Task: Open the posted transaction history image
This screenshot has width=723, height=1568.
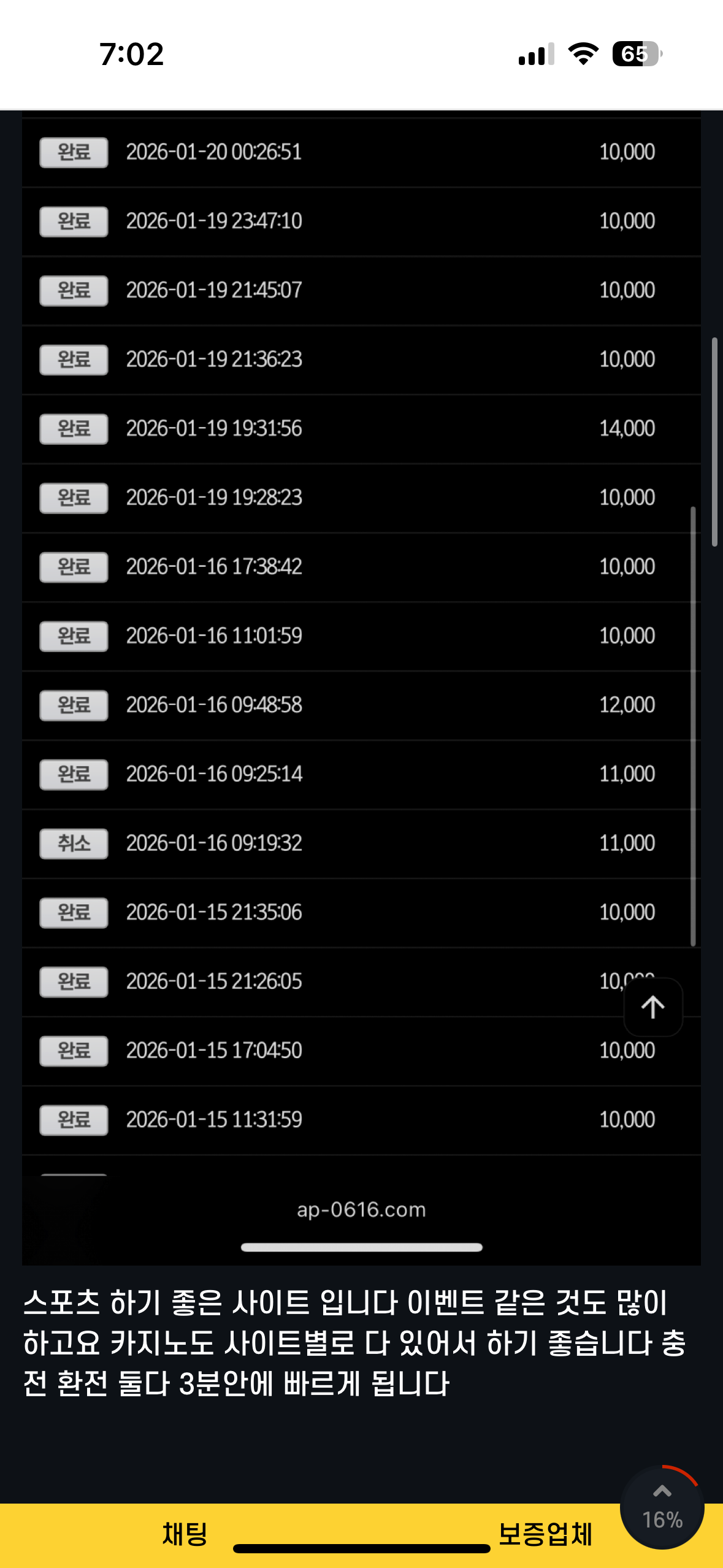Action: 361,675
